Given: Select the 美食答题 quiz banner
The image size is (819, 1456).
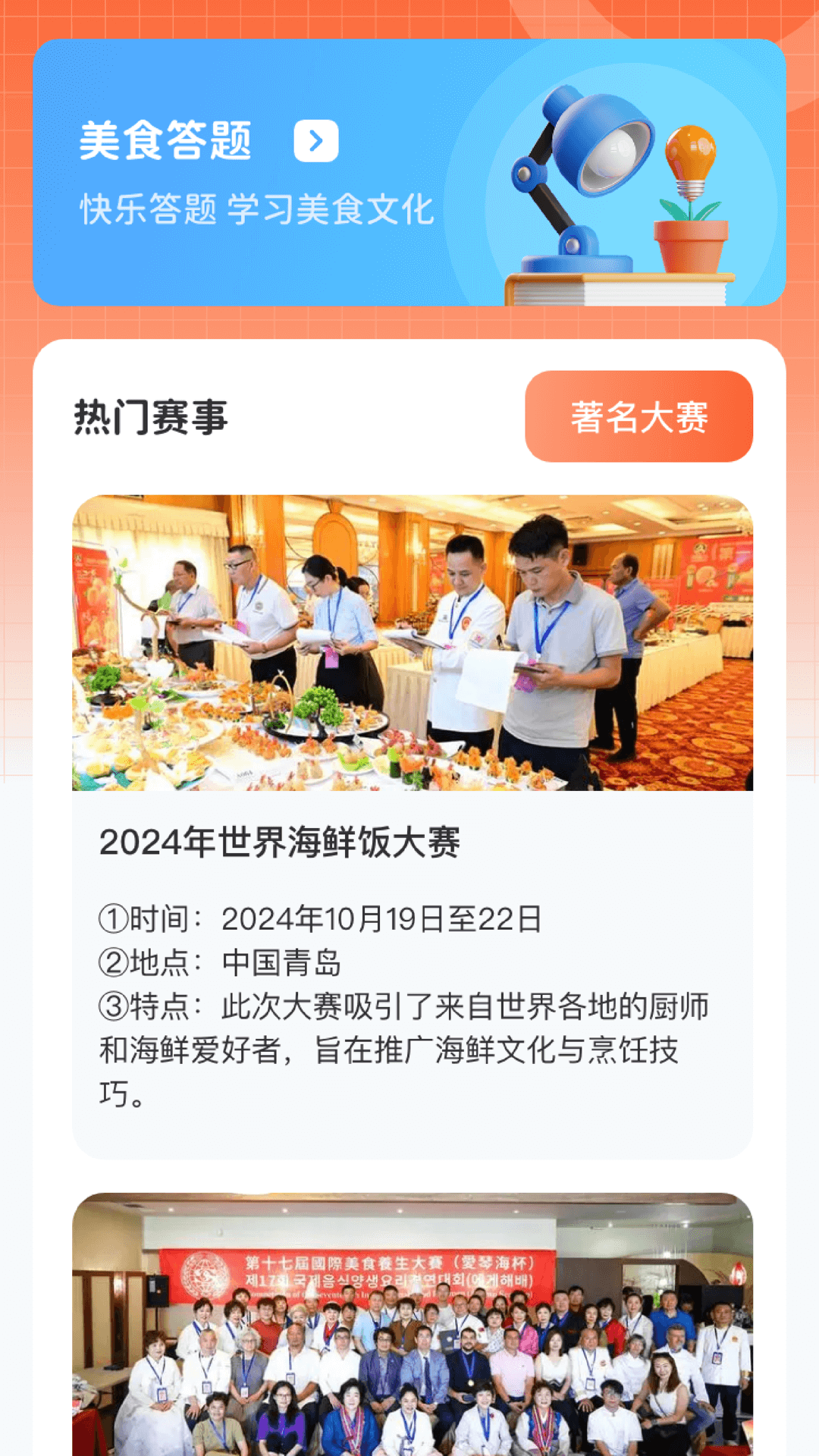Looking at the screenshot, I should click(x=409, y=174).
